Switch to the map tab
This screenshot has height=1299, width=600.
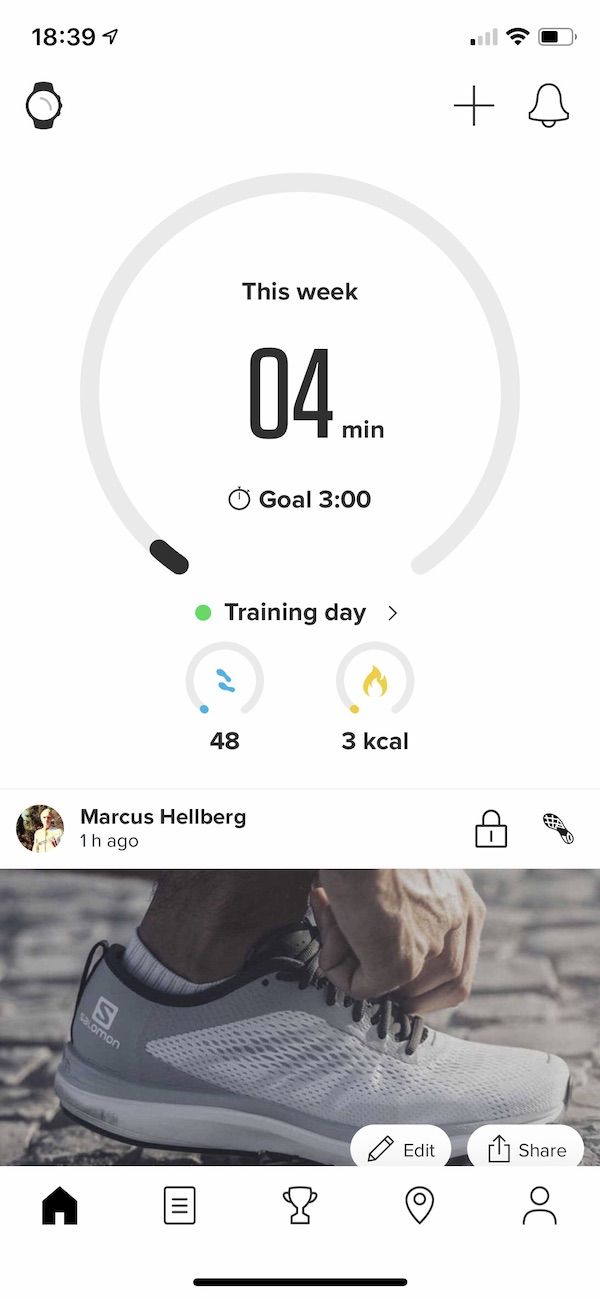[x=420, y=1206]
